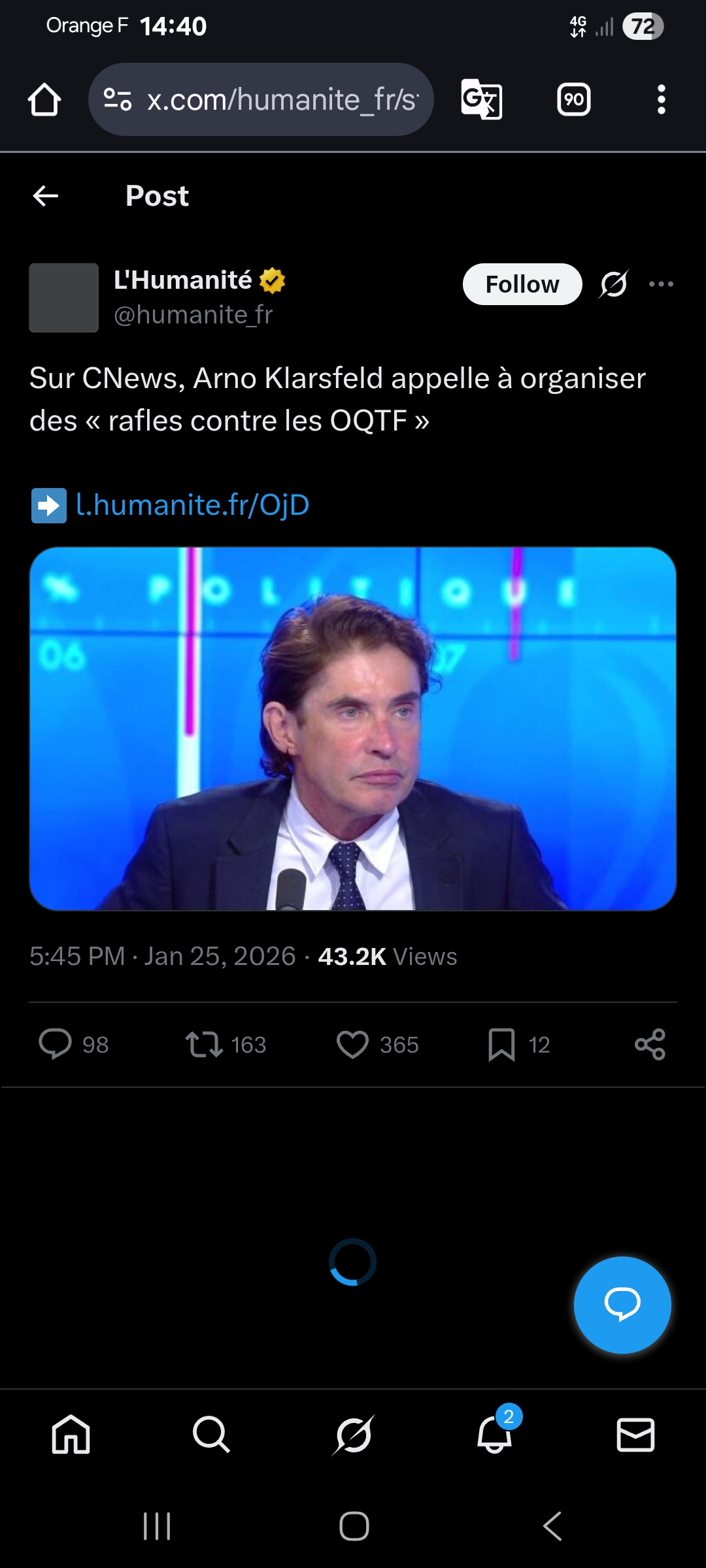This screenshot has height=1568, width=706.
Task: Repost this L'Humanité post
Action: coord(204,1044)
